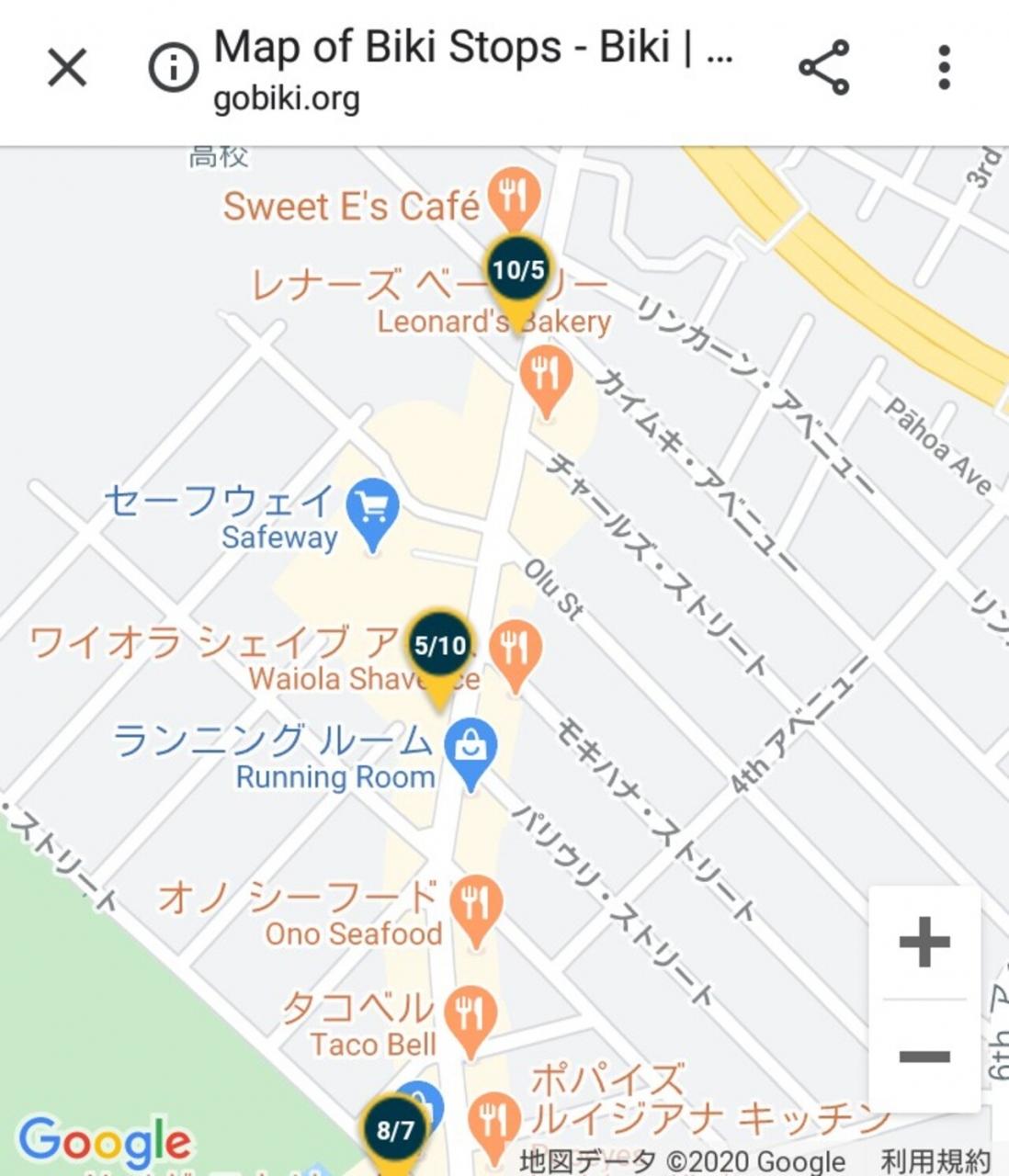This screenshot has width=1009, height=1176.
Task: Select the Biki stop marked 8/7
Action: [x=395, y=1130]
